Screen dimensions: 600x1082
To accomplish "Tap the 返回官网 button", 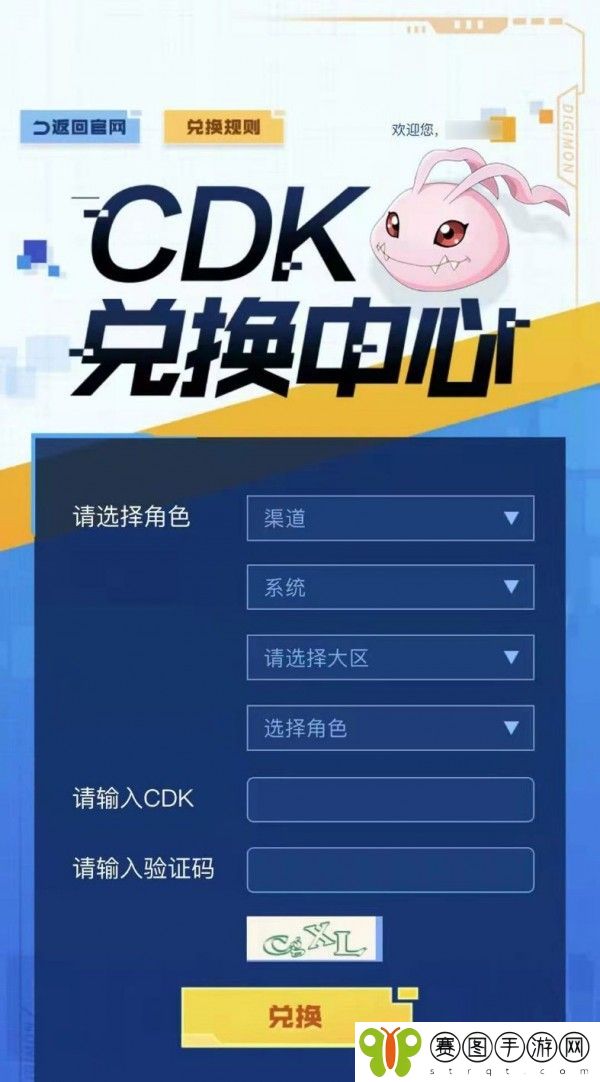I will (x=80, y=127).
